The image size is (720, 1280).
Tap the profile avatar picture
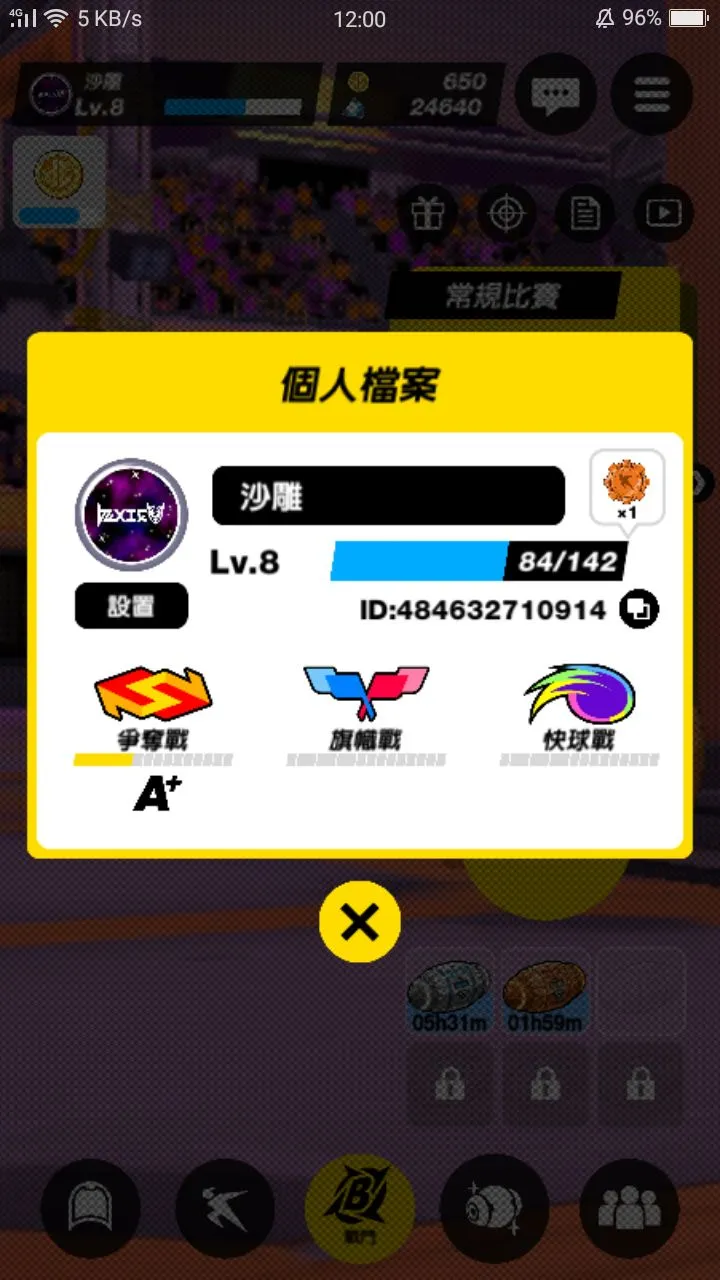coord(131,512)
